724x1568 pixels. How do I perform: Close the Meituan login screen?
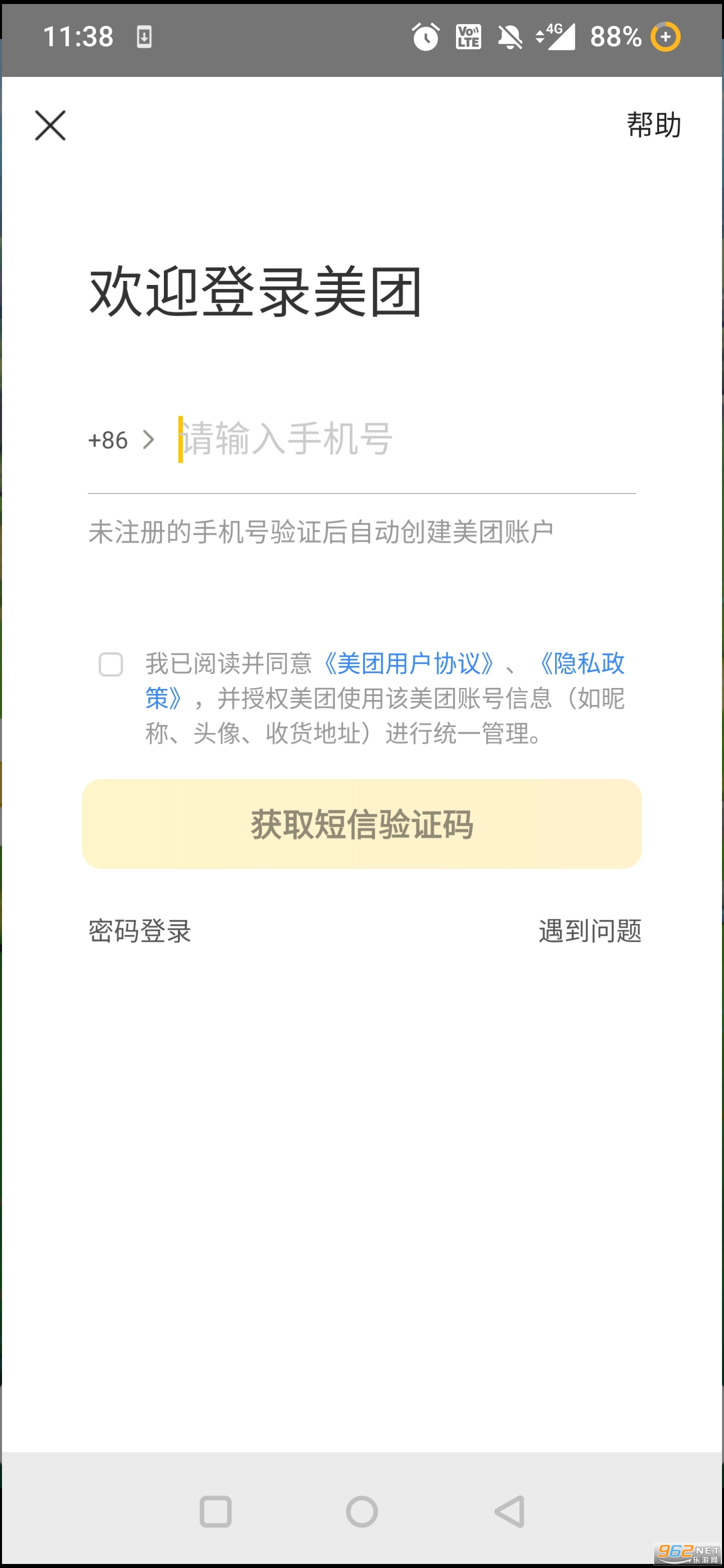click(50, 126)
